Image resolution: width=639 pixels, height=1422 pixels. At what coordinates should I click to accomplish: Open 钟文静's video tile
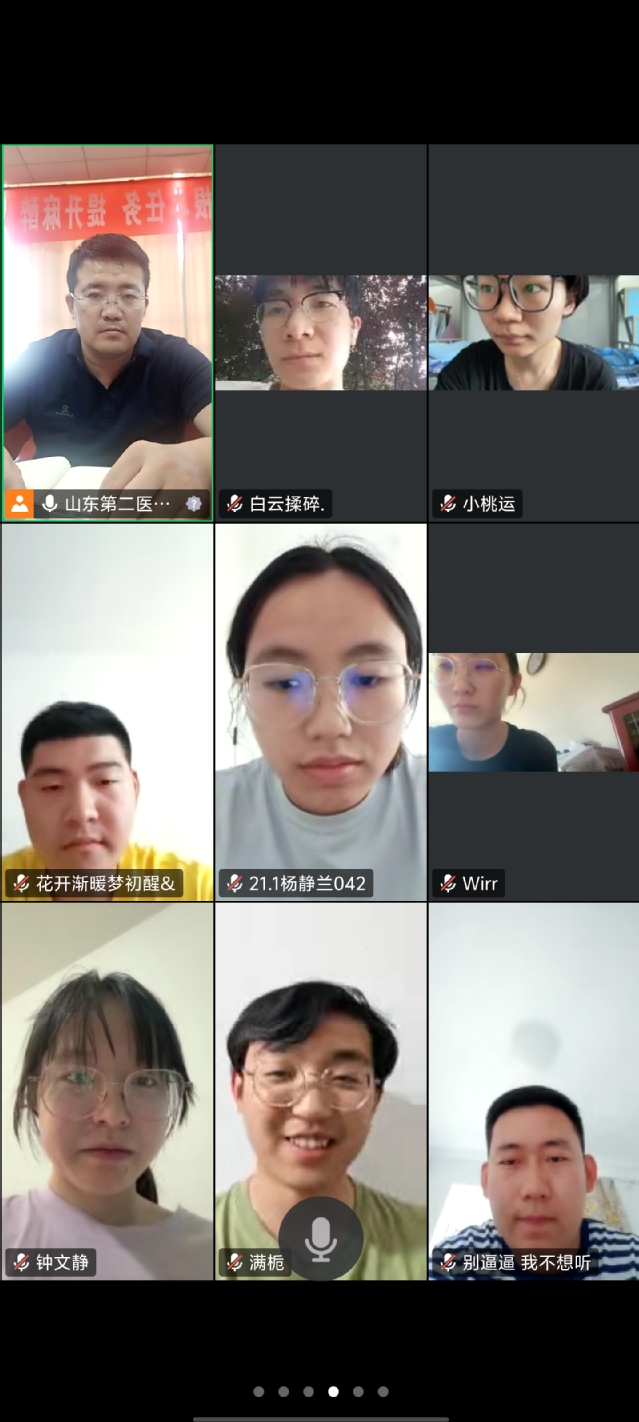(107, 1090)
